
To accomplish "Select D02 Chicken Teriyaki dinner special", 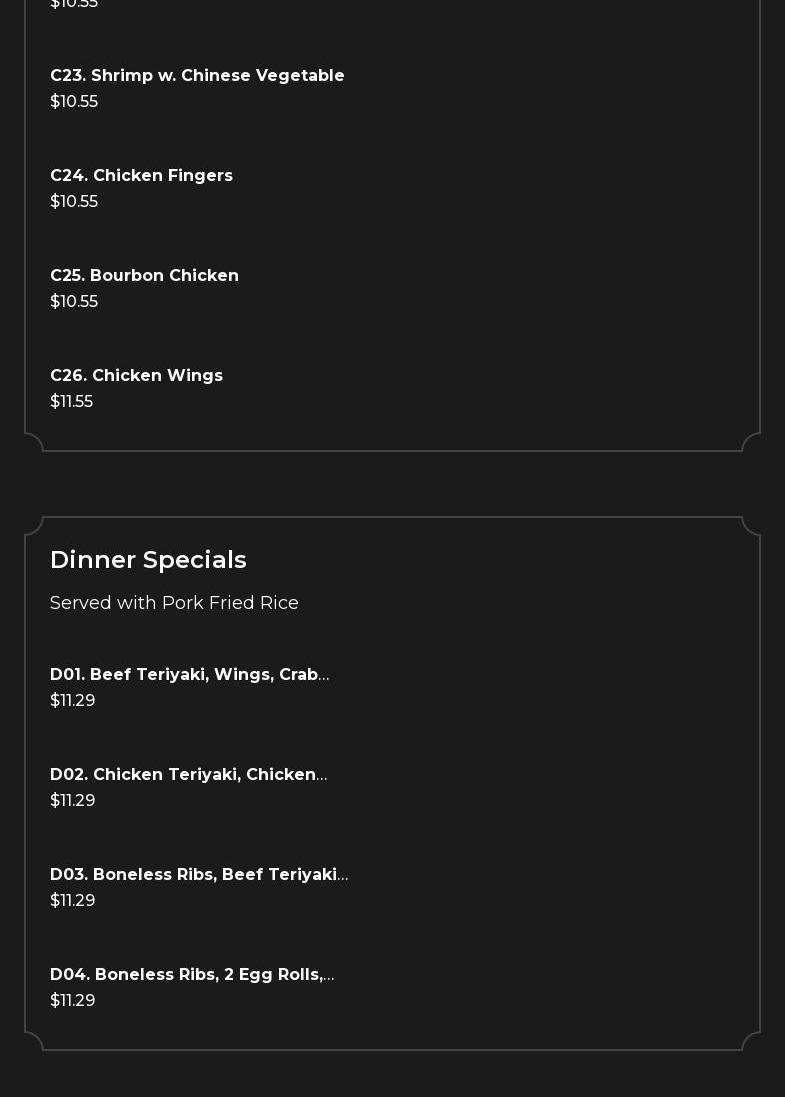I will [188, 775].
